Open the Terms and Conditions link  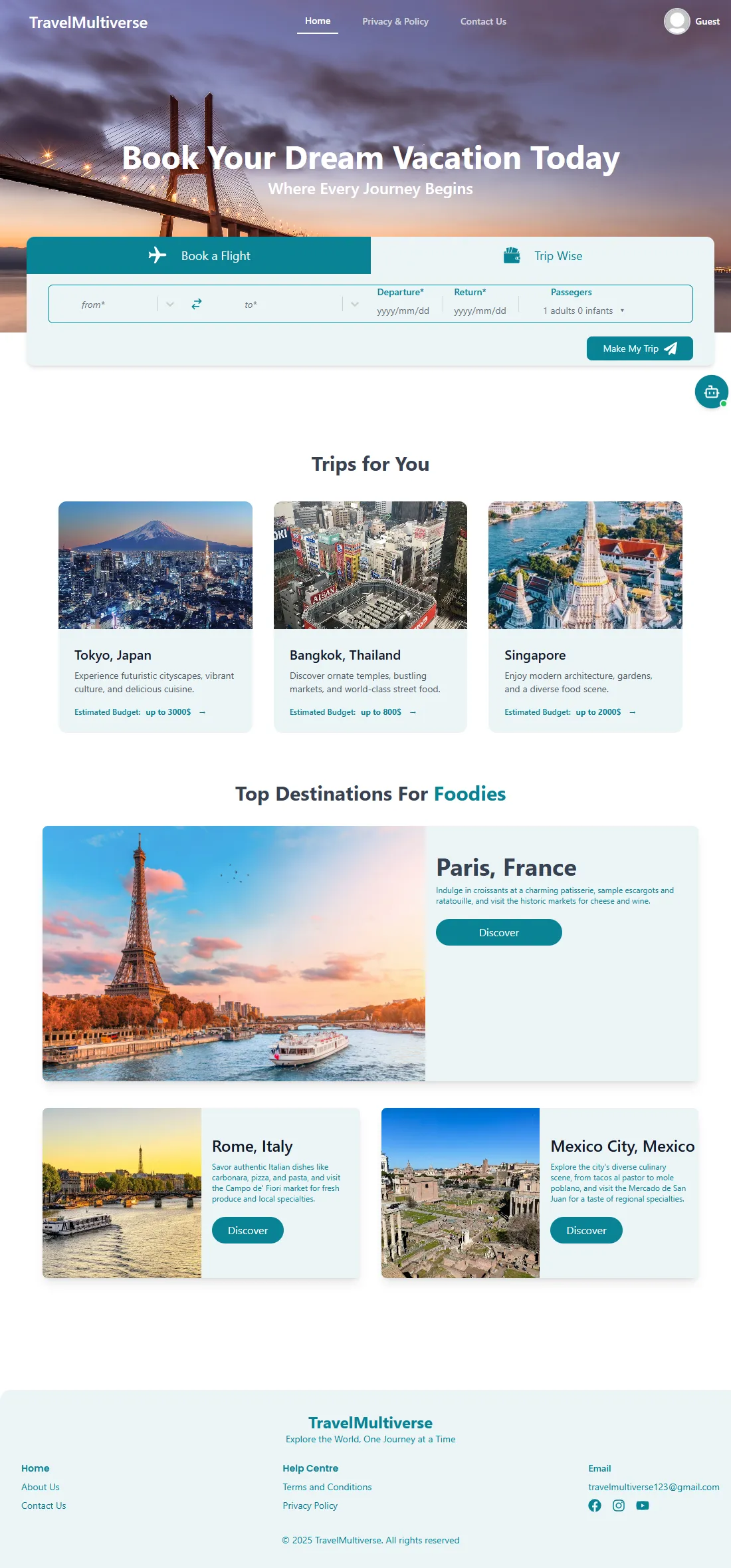[x=327, y=1487]
